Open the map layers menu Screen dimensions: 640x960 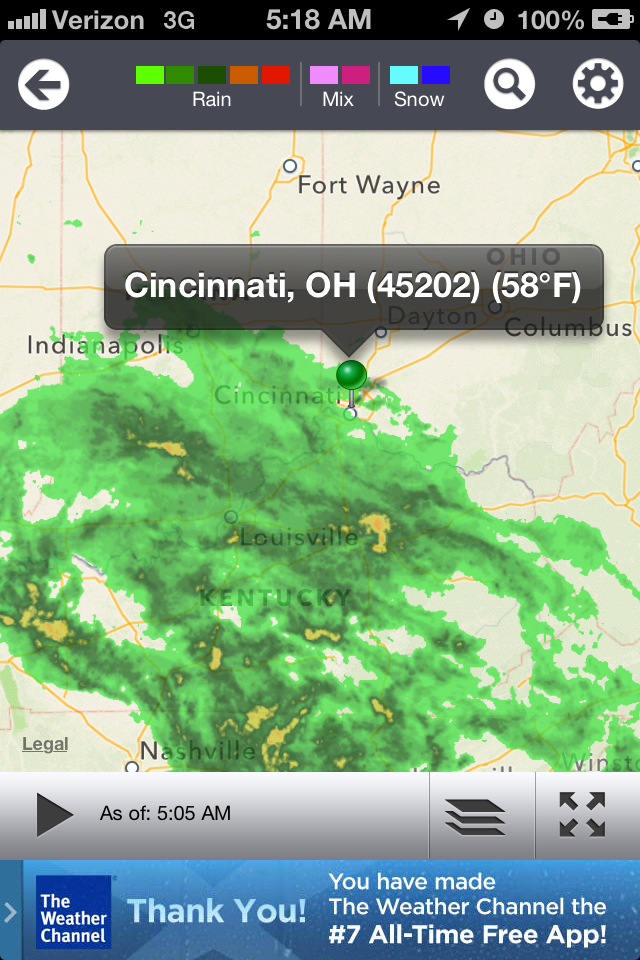[x=475, y=815]
